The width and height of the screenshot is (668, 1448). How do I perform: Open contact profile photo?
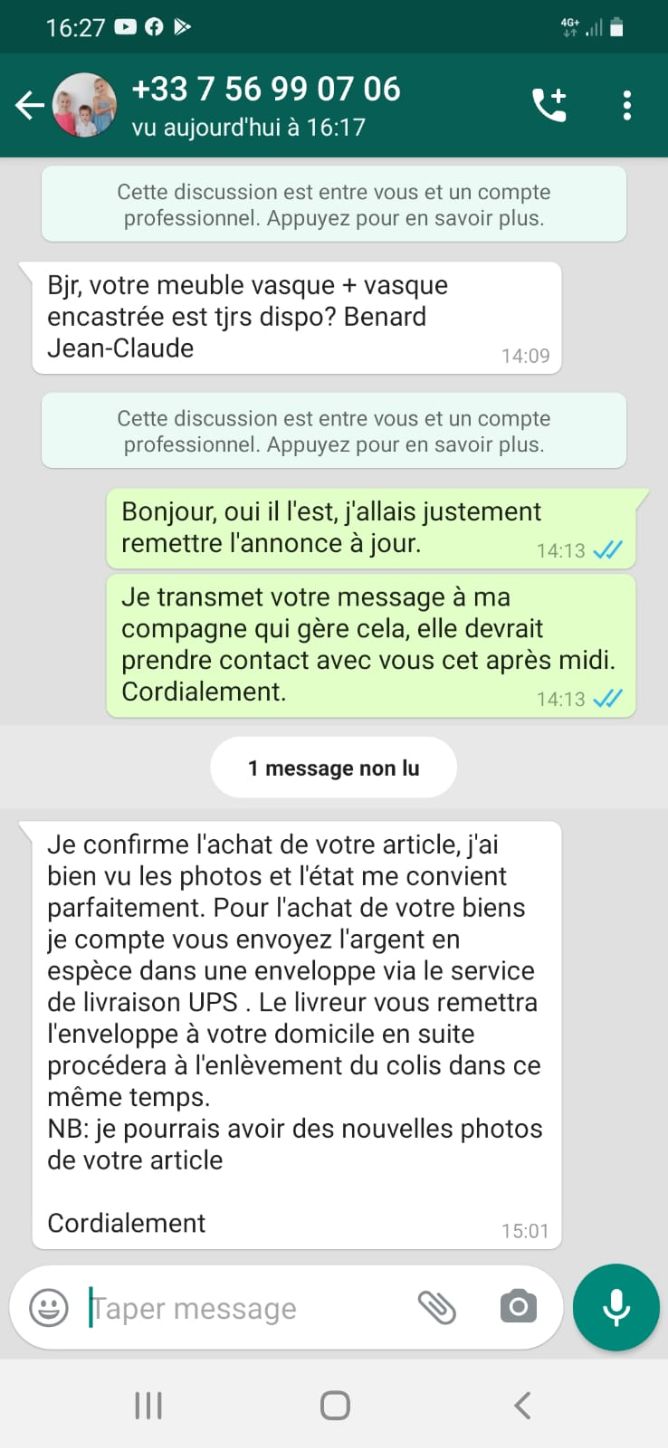85,105
